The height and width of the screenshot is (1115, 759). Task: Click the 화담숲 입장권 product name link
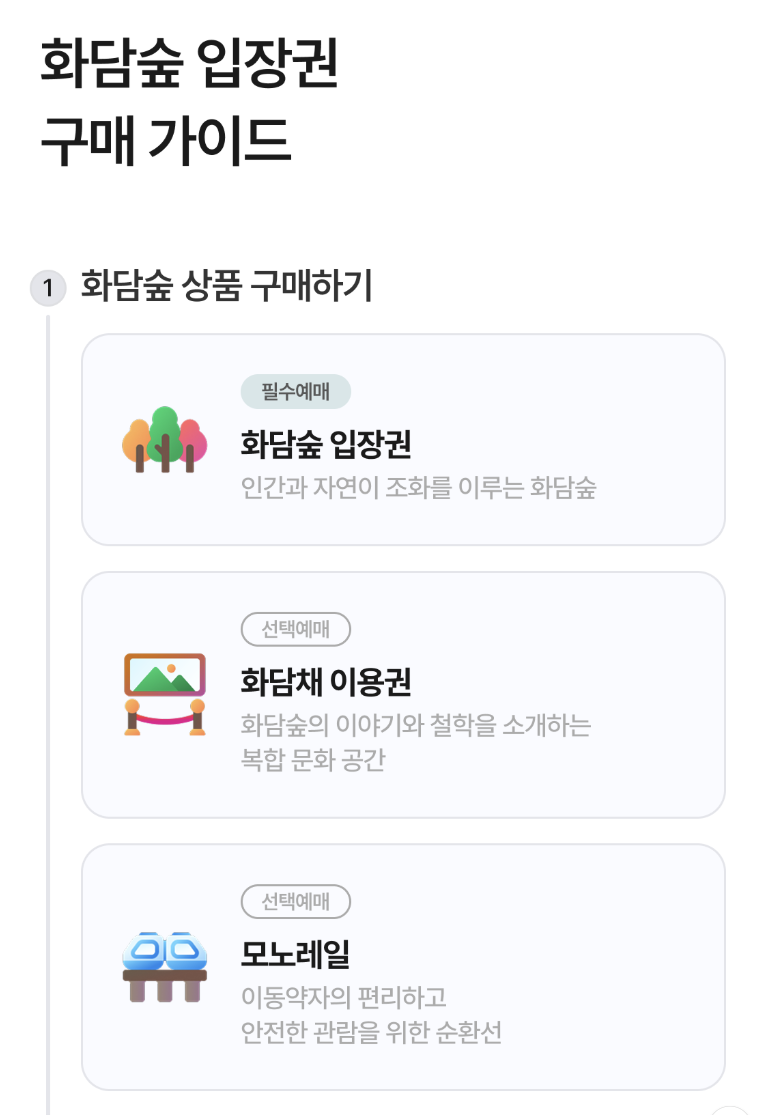point(318,441)
